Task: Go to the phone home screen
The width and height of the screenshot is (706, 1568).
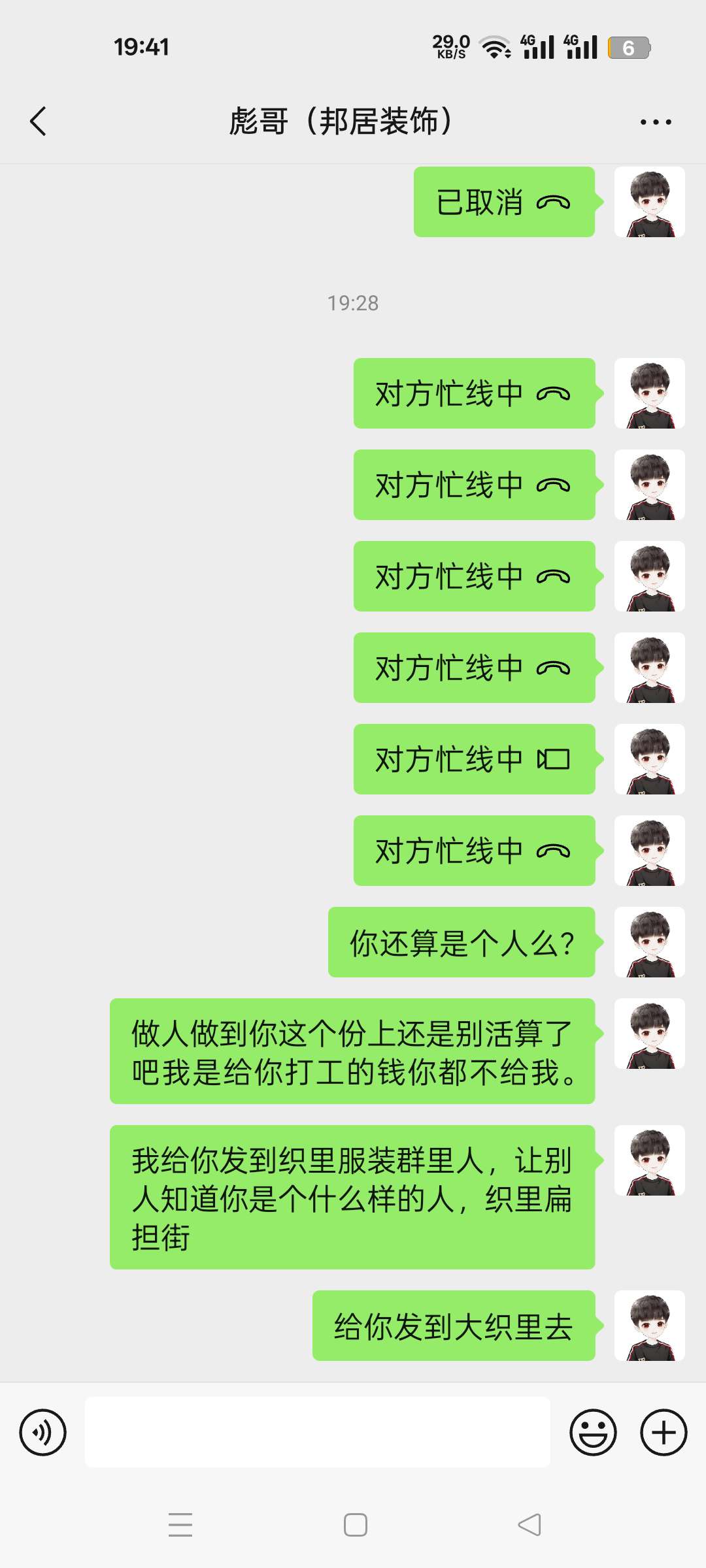Action: [x=355, y=1524]
